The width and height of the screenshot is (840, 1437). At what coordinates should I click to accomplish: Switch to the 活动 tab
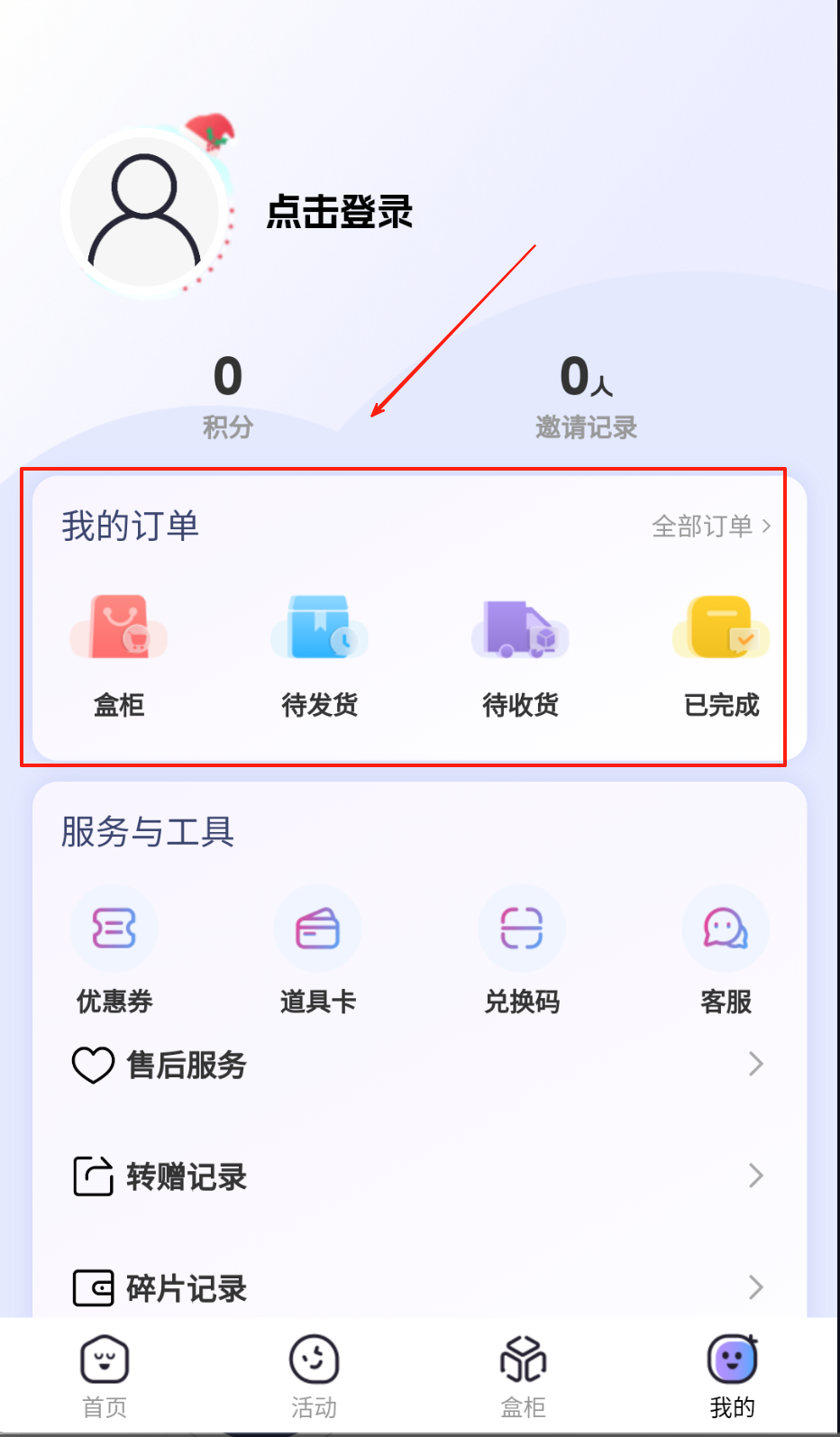pos(314,1376)
